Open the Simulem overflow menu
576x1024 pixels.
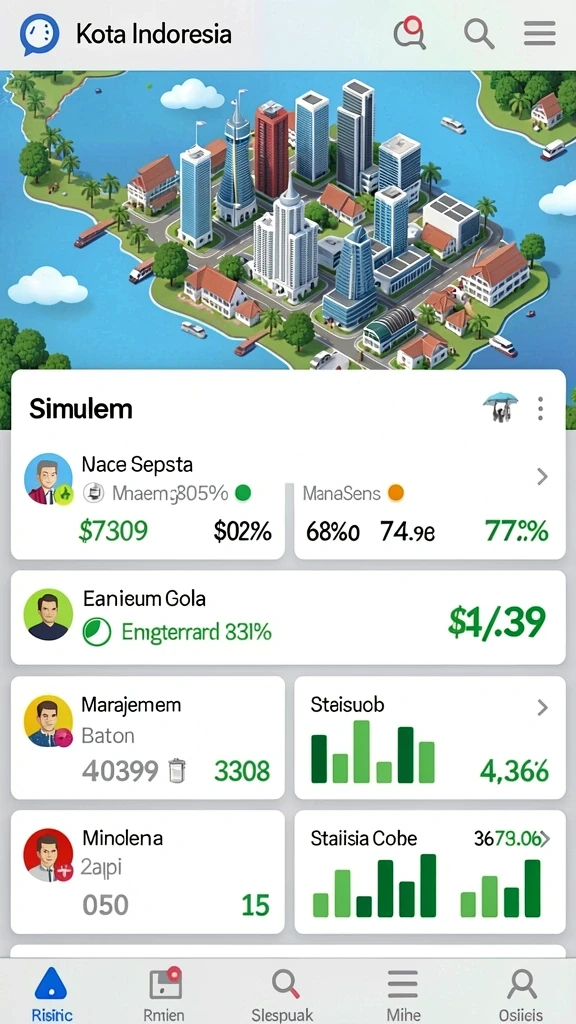540,408
